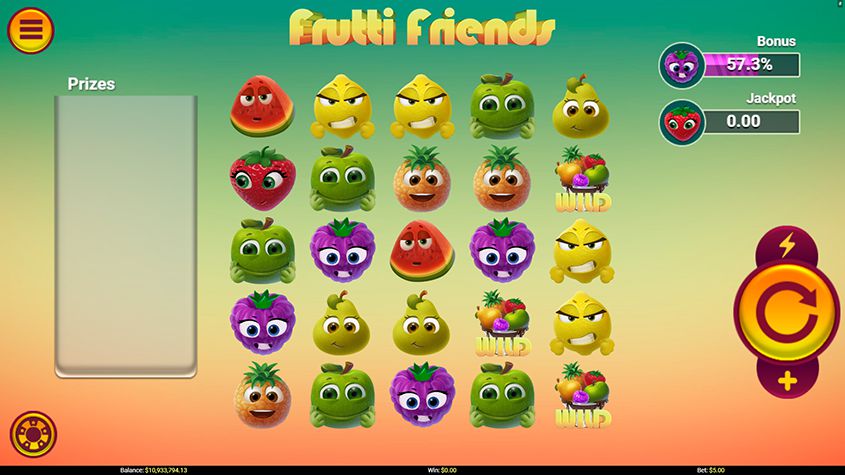Open the bet chip settings
The width and height of the screenshot is (845, 475).
click(33, 434)
